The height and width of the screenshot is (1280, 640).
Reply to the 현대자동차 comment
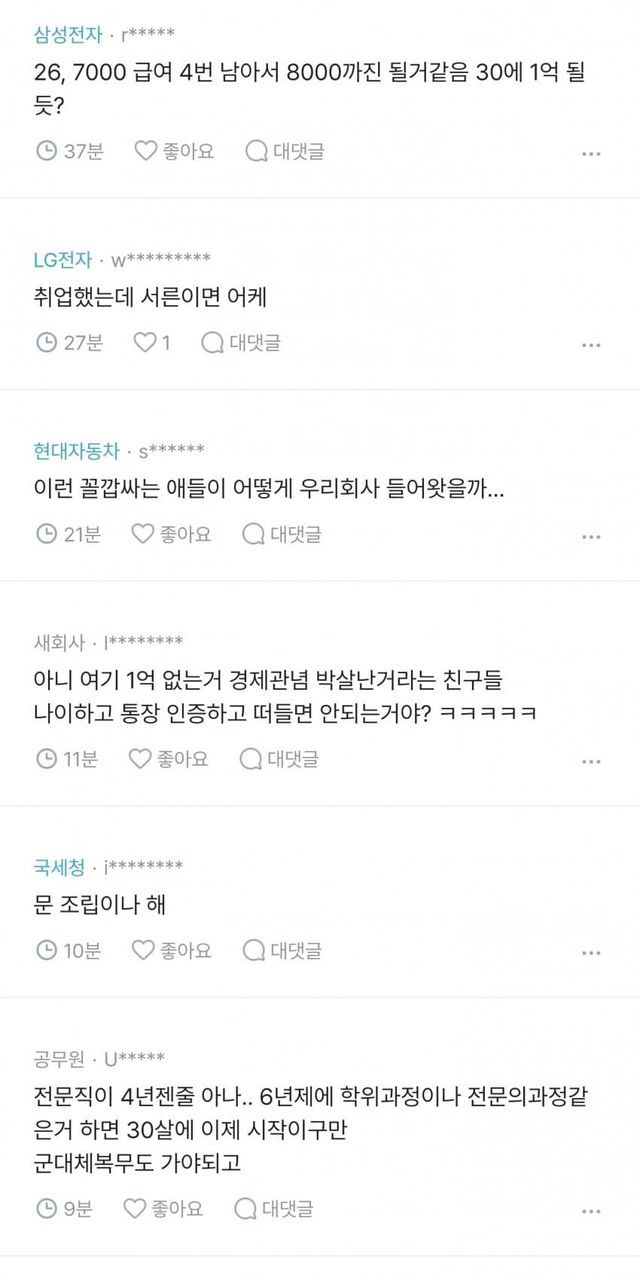(282, 534)
